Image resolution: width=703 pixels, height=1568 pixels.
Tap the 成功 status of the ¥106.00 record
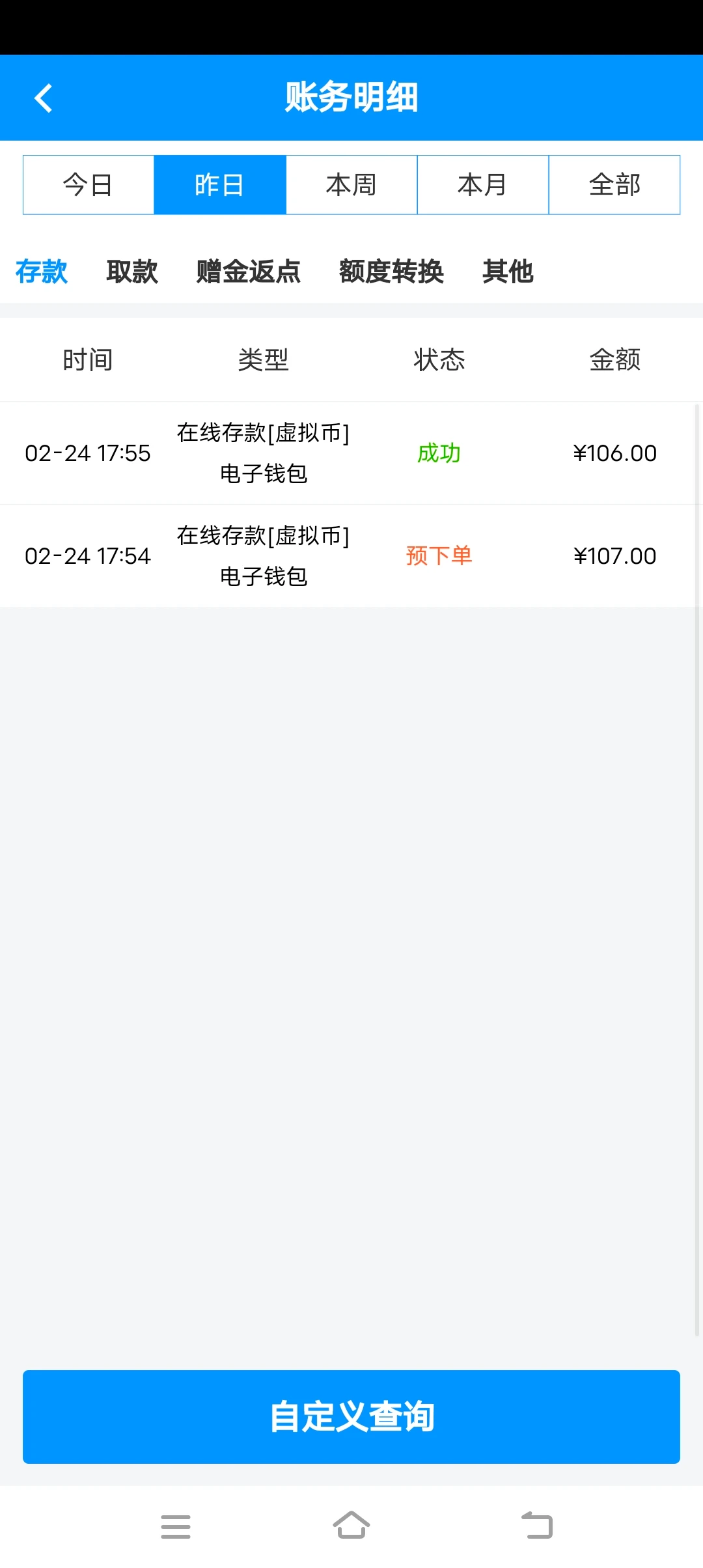(439, 454)
